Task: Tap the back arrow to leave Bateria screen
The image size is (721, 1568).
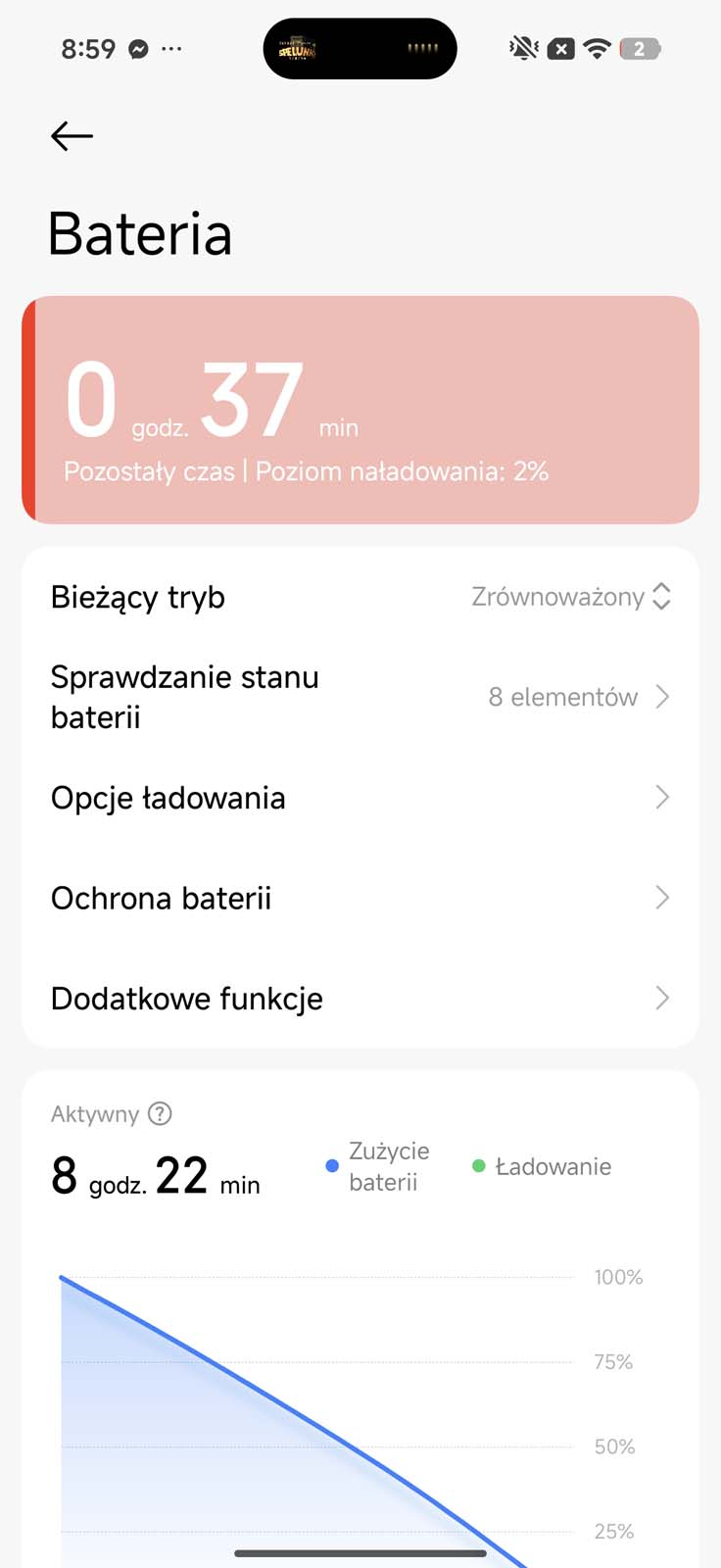Action: click(x=72, y=136)
